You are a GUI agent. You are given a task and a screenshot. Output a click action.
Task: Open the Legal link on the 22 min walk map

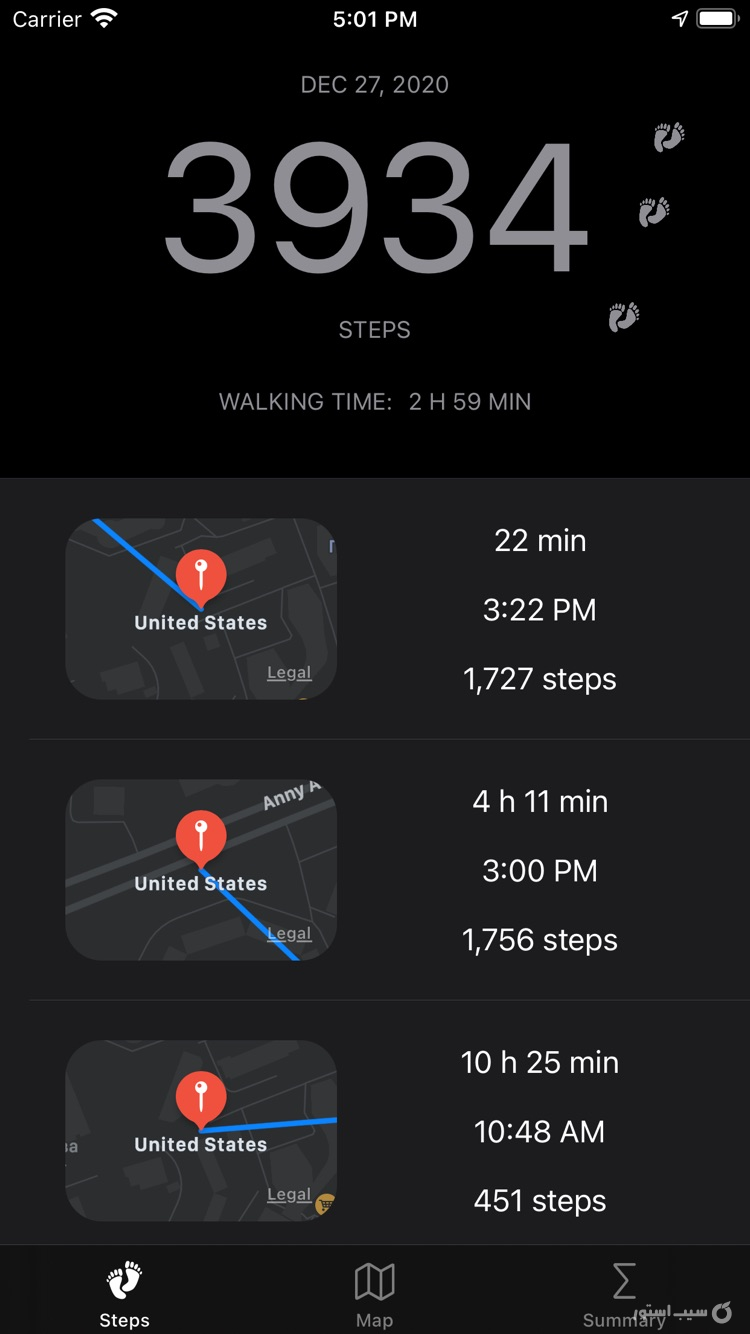pos(289,672)
